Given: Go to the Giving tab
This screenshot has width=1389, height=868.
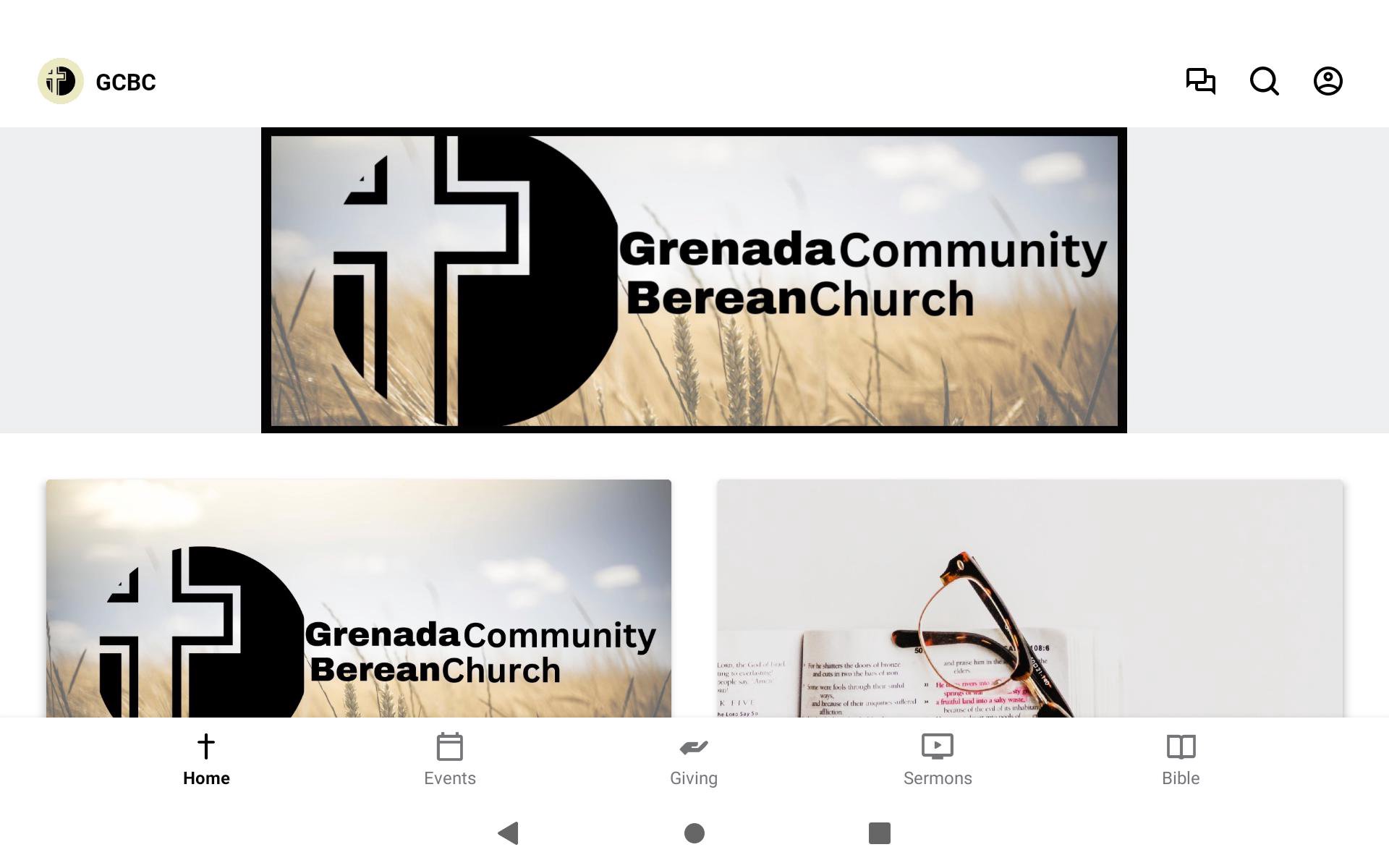Looking at the screenshot, I should pyautogui.click(x=694, y=759).
